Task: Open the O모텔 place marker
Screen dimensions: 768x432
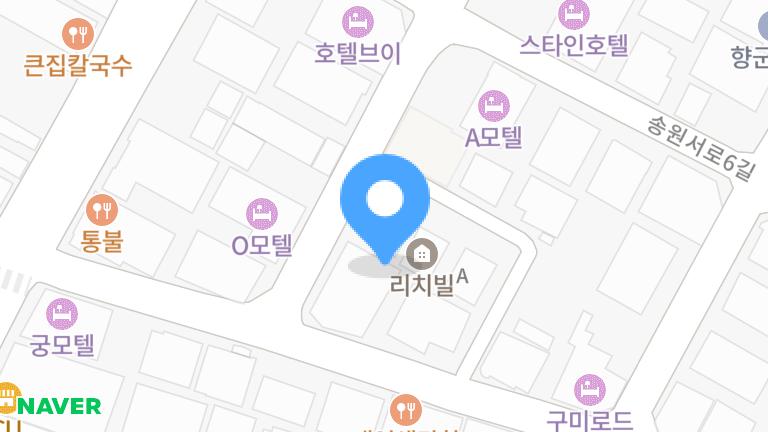Action: (262, 213)
